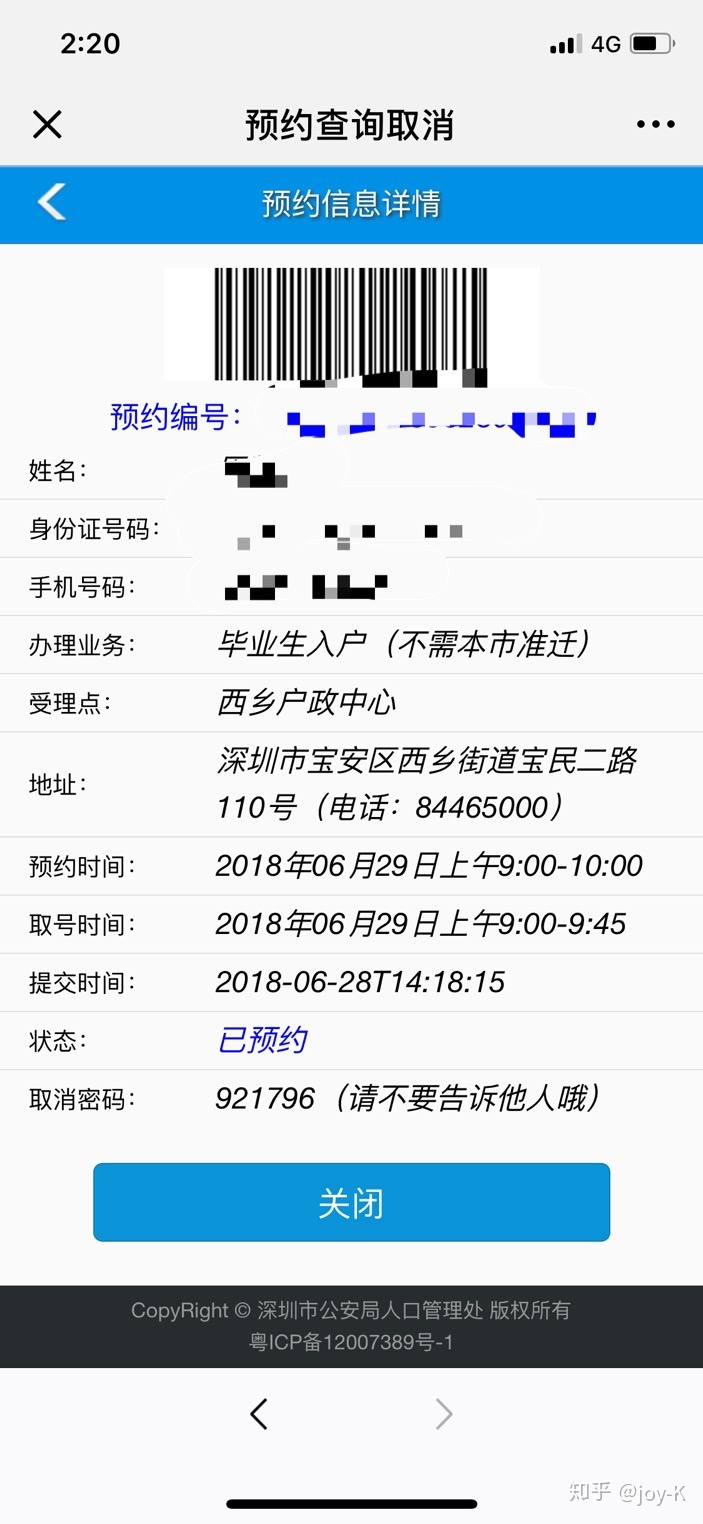Navigate back with the bottom browser arrow
Viewport: 703px width, 1524px height.
[259, 1413]
